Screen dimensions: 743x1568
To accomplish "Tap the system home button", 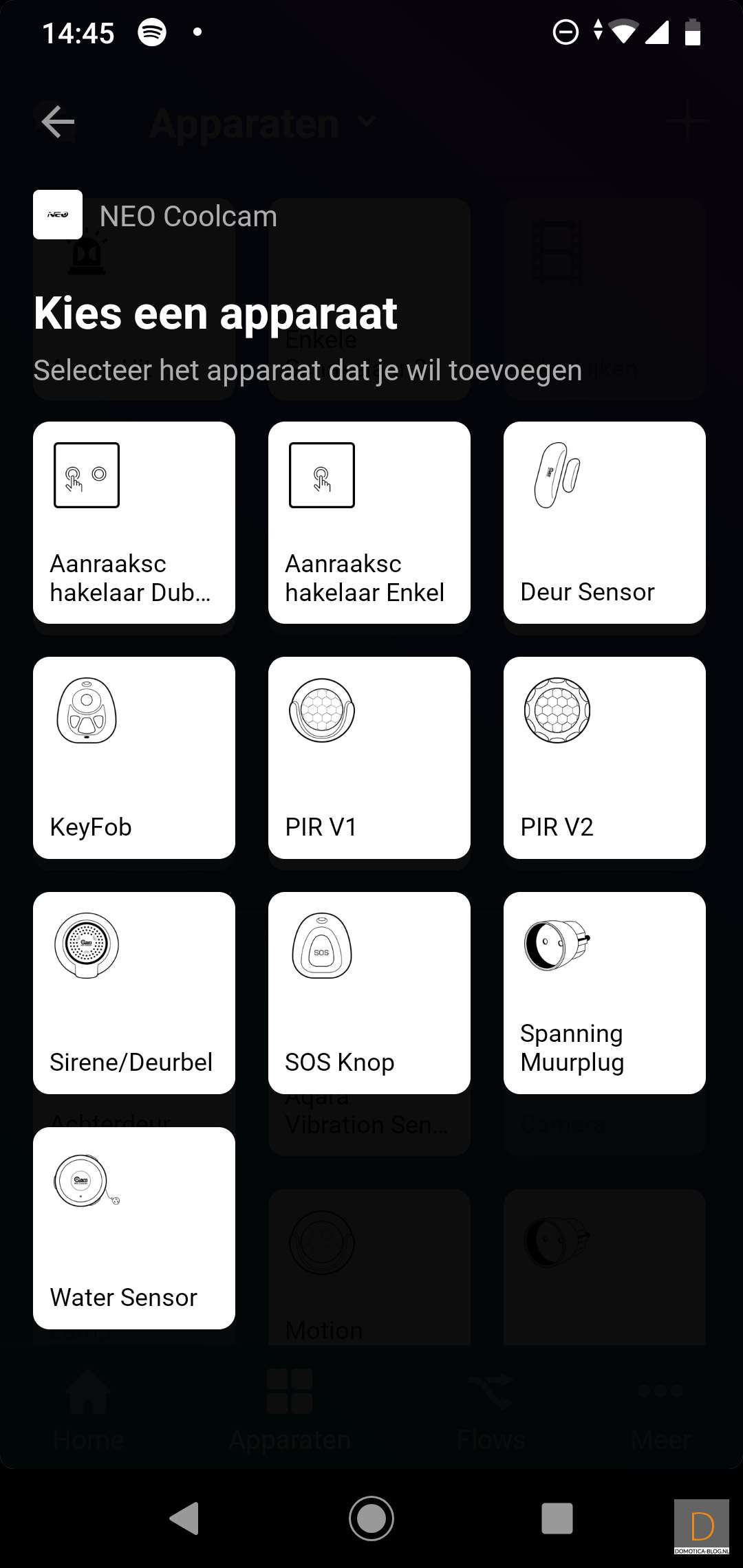I will coord(371,1518).
